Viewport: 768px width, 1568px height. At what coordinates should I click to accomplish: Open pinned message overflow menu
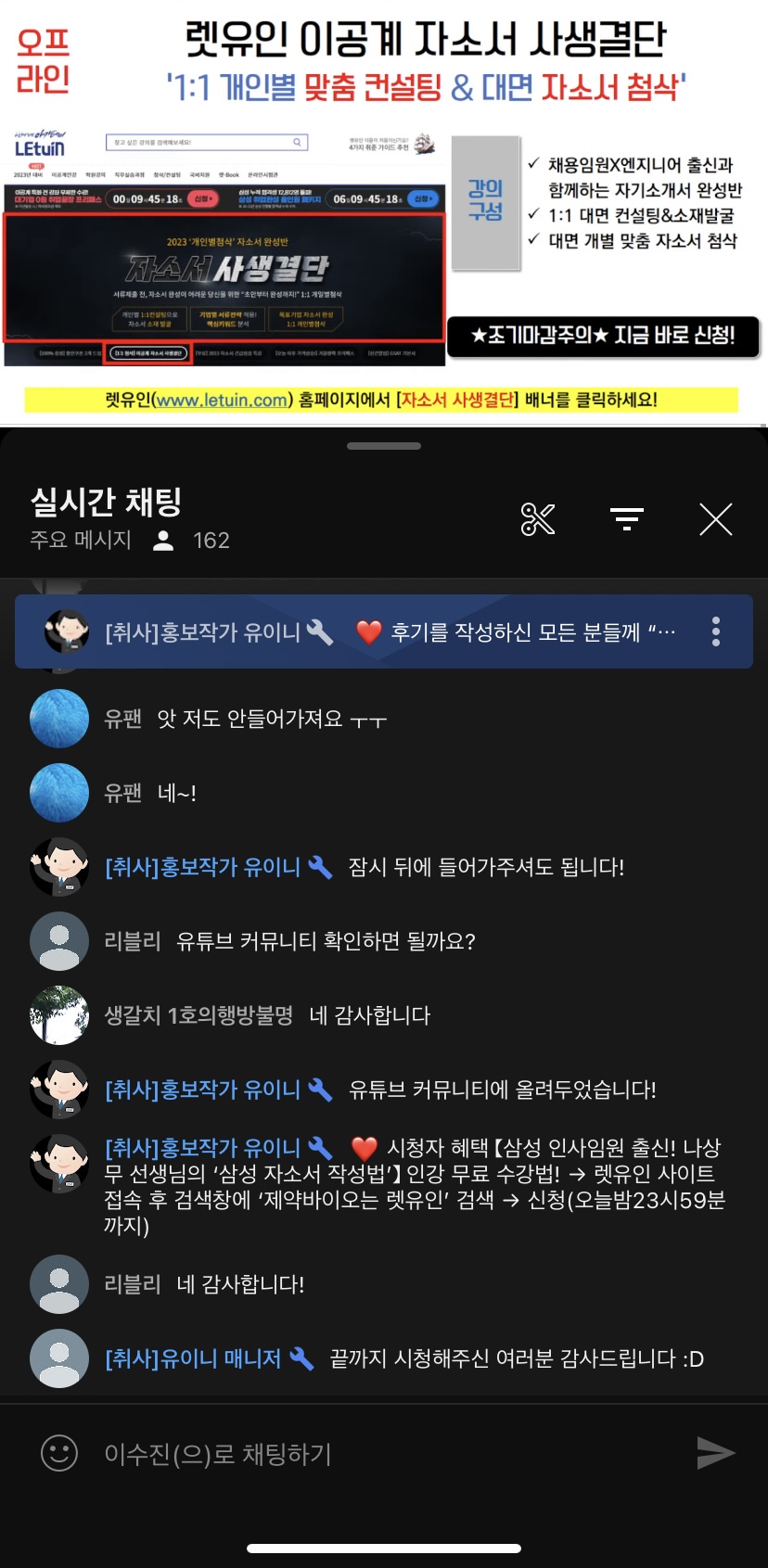coord(715,631)
